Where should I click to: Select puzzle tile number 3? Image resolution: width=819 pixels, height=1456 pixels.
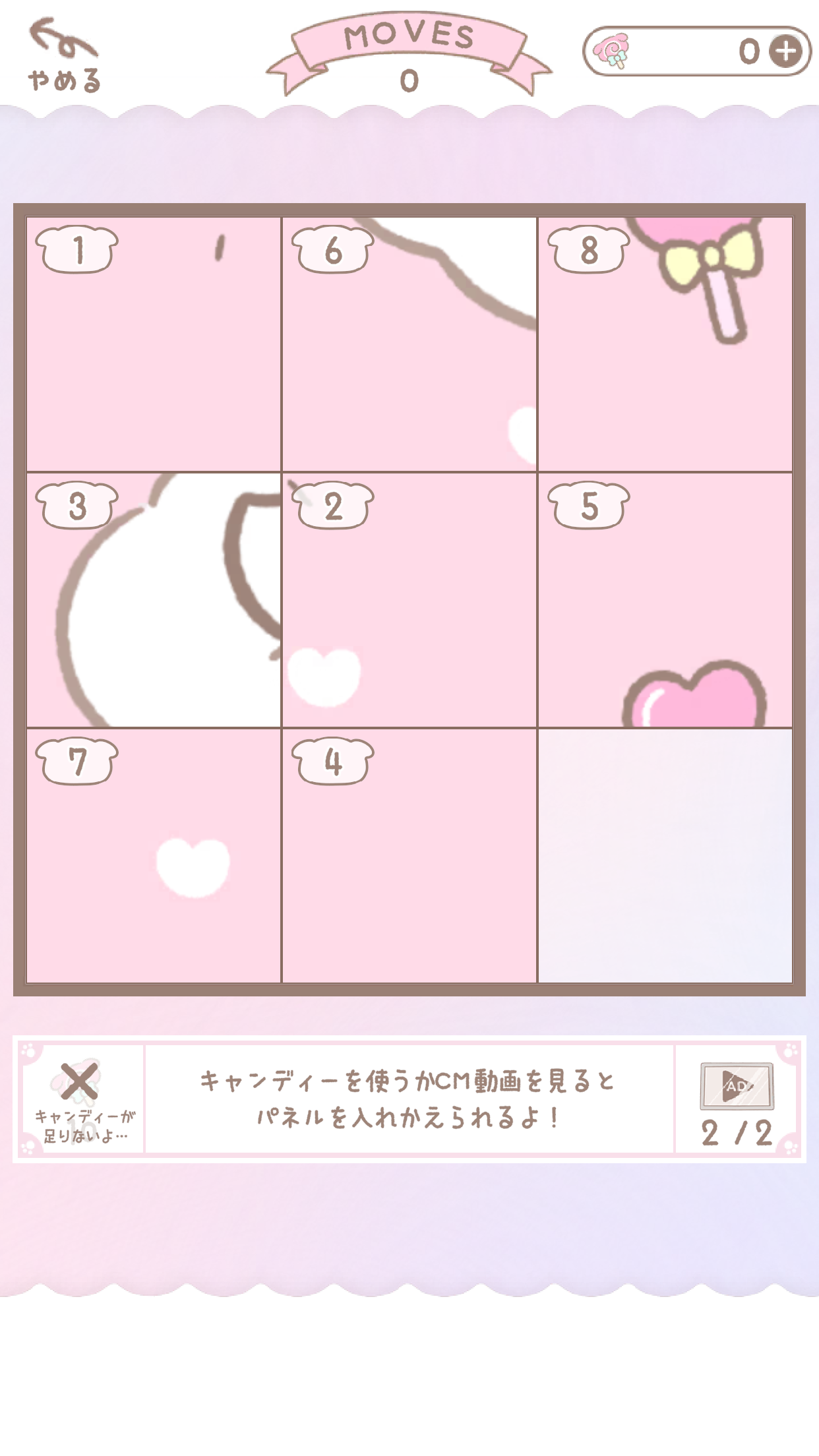tap(154, 600)
